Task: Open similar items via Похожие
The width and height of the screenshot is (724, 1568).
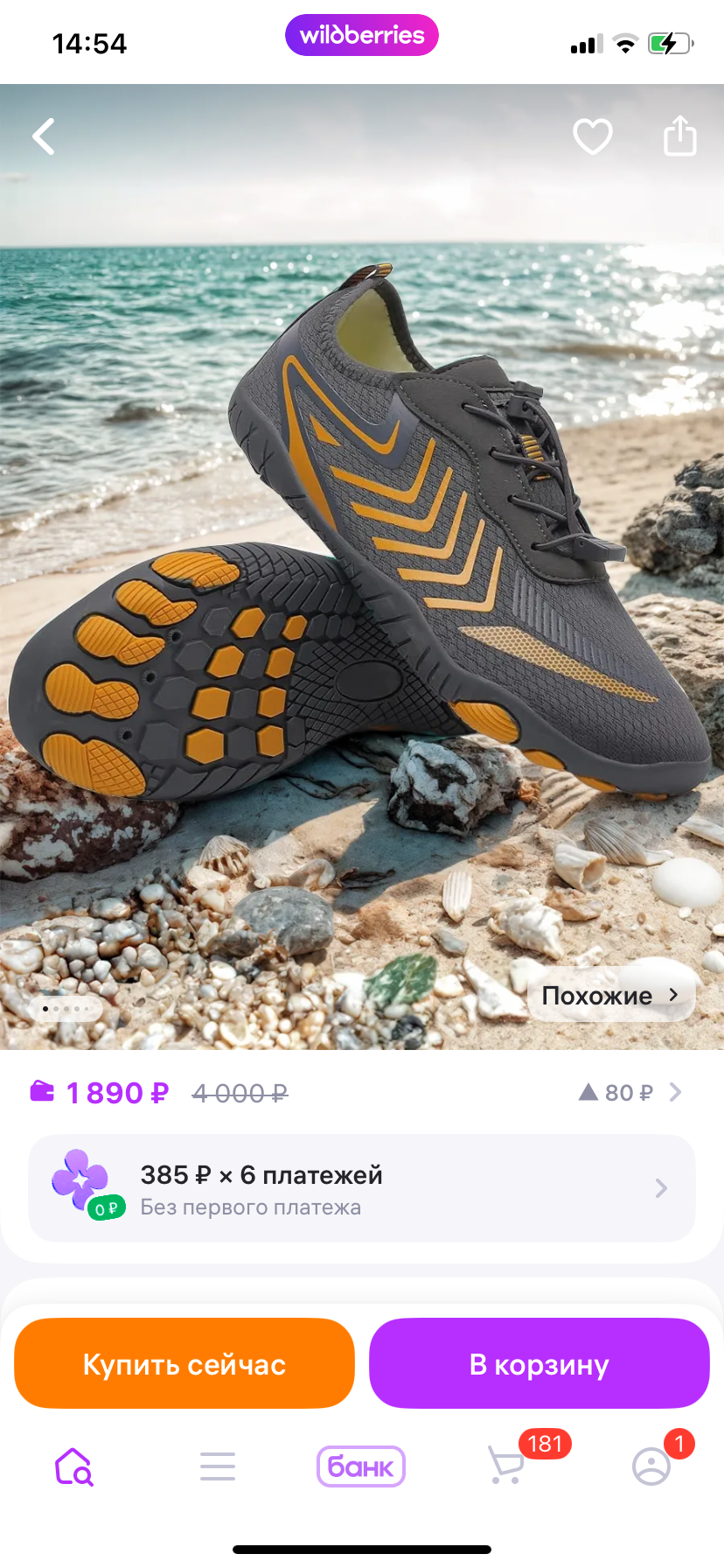Action: 610,995
